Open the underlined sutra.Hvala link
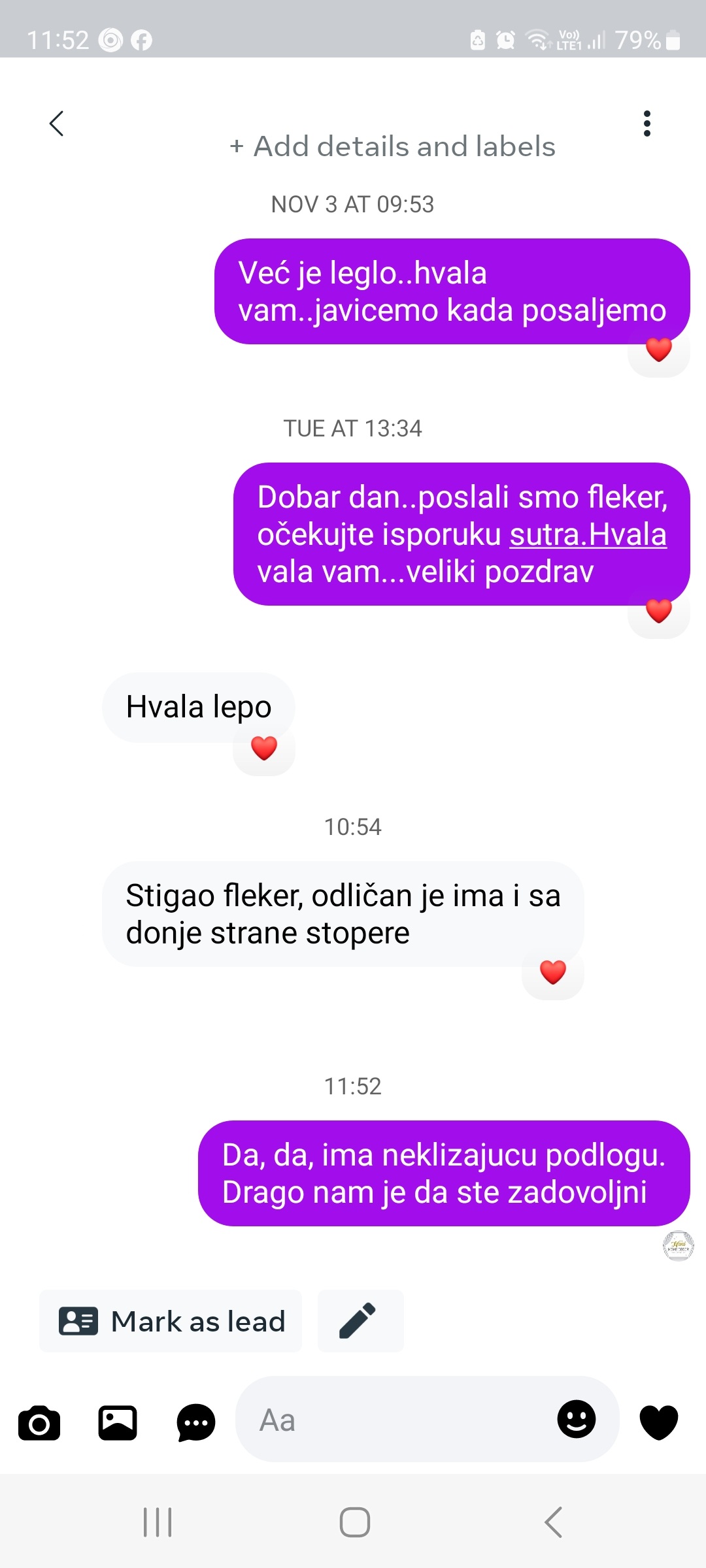 click(x=588, y=534)
